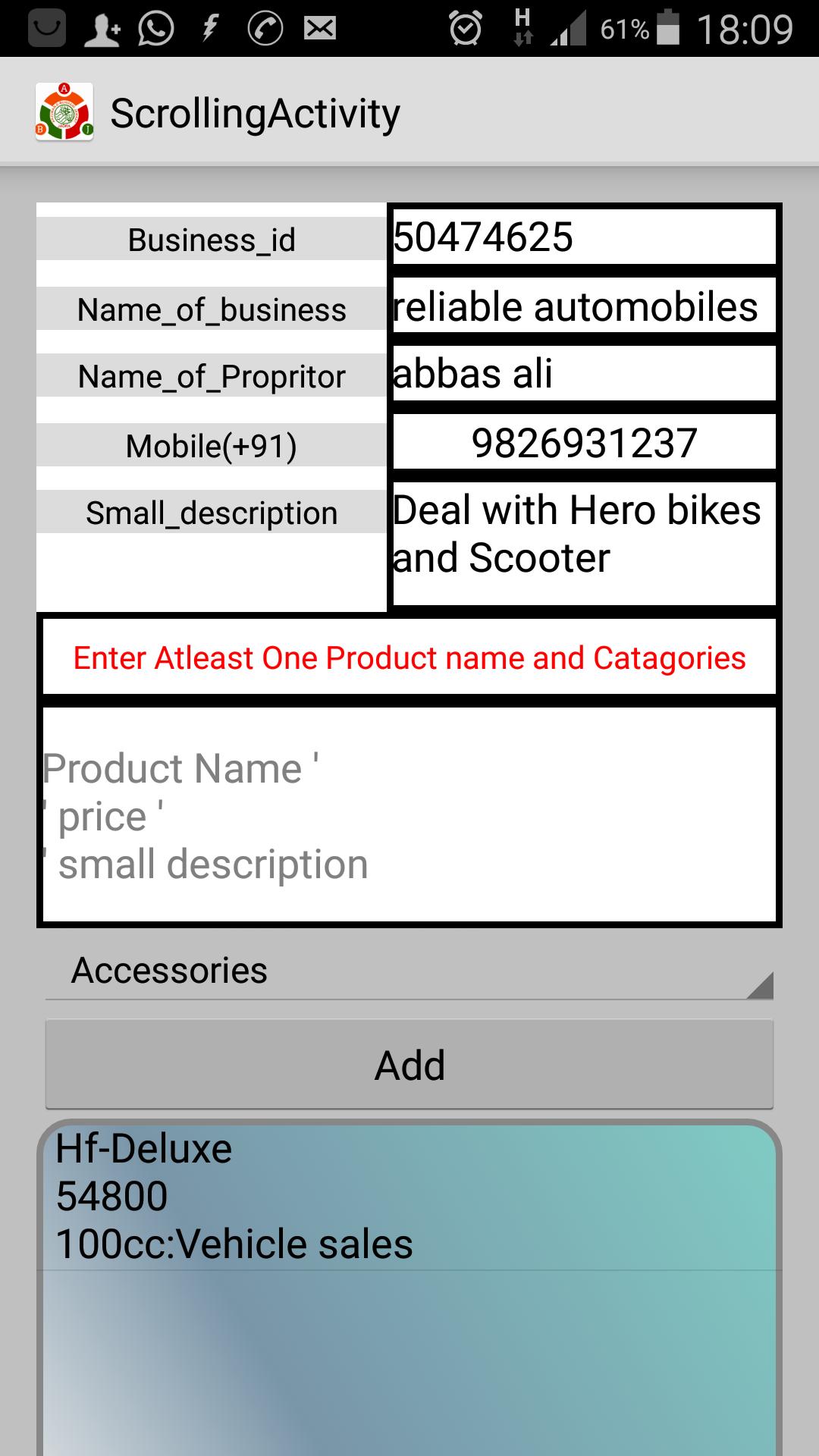The height and width of the screenshot is (1456, 819).
Task: Expand the Accessories category dropdown
Action: (409, 971)
